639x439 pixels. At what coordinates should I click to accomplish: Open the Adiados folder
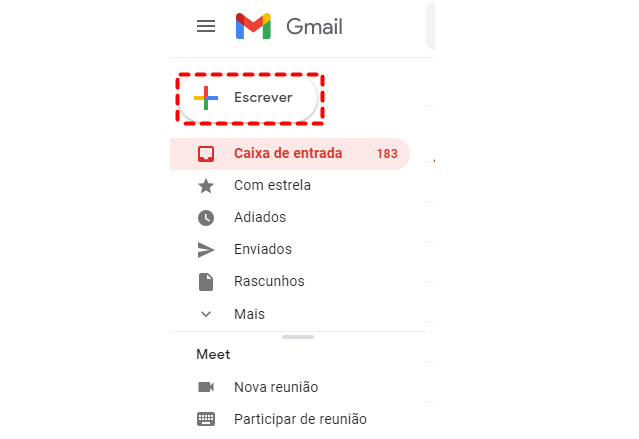point(260,217)
